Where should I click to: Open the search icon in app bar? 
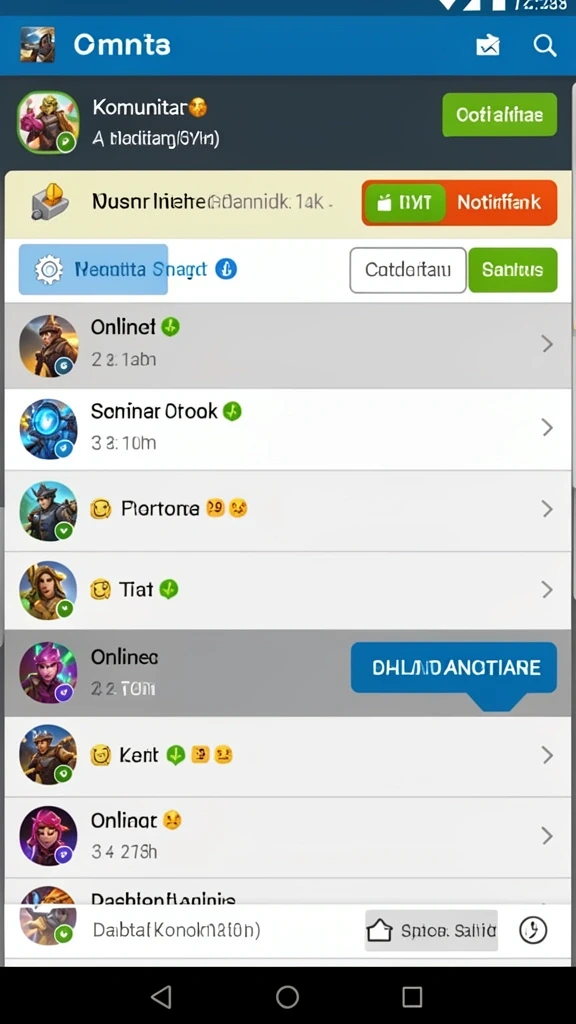point(544,46)
